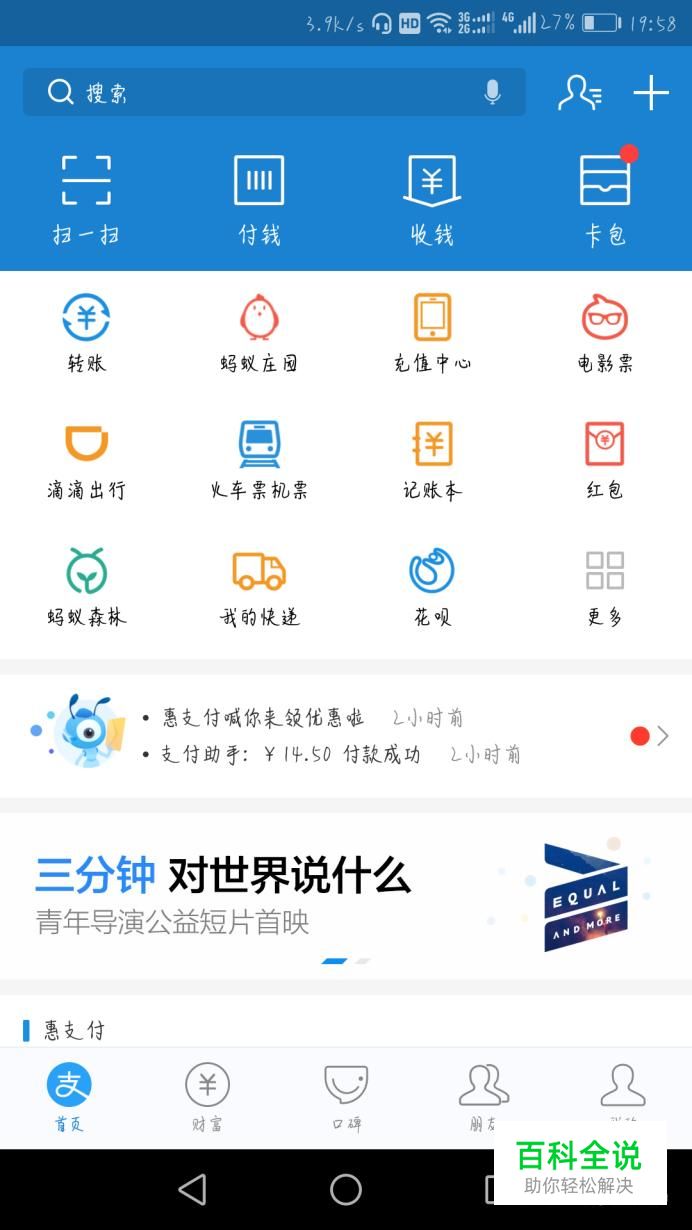The height and width of the screenshot is (1230, 692).
Task: Tap 更多 for more apps
Action: (x=605, y=587)
